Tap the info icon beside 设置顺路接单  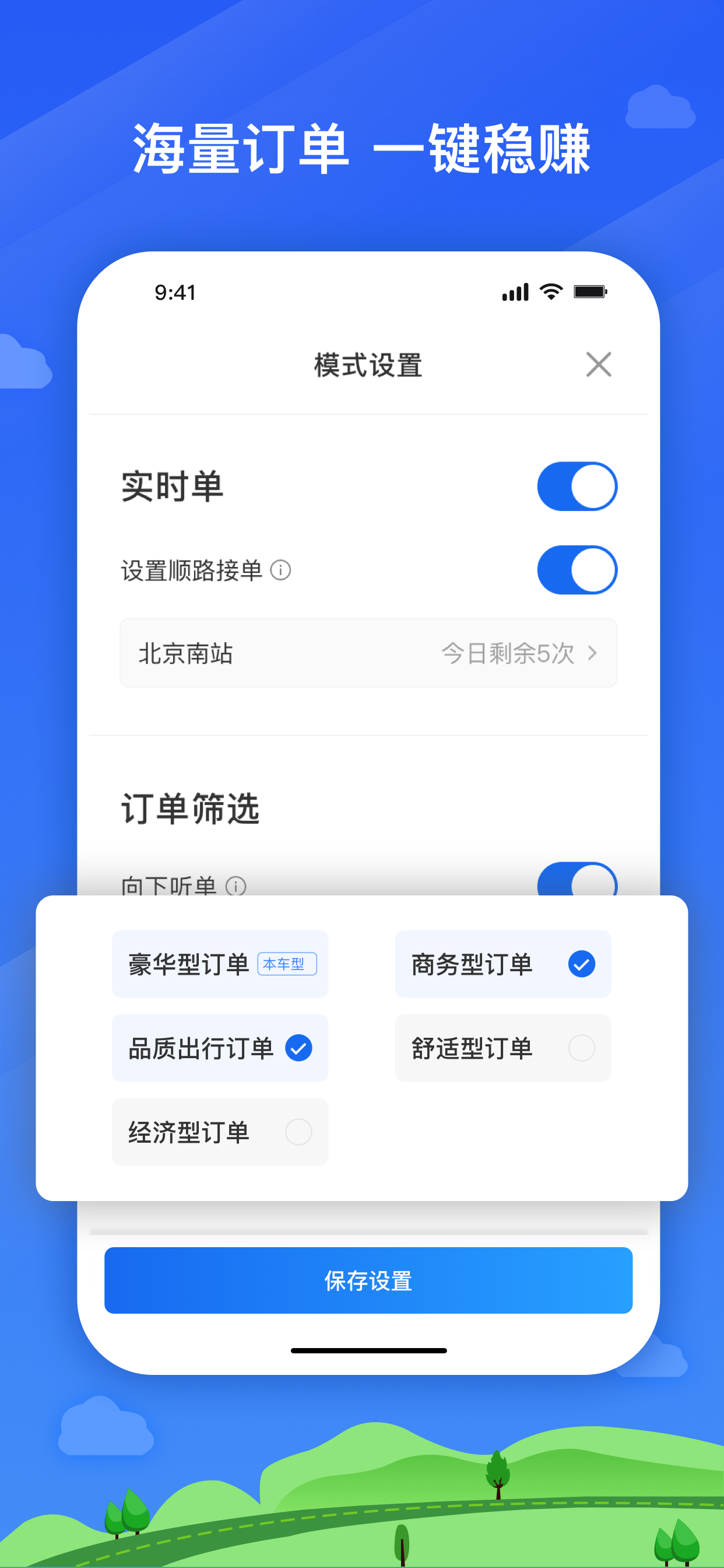(x=281, y=571)
